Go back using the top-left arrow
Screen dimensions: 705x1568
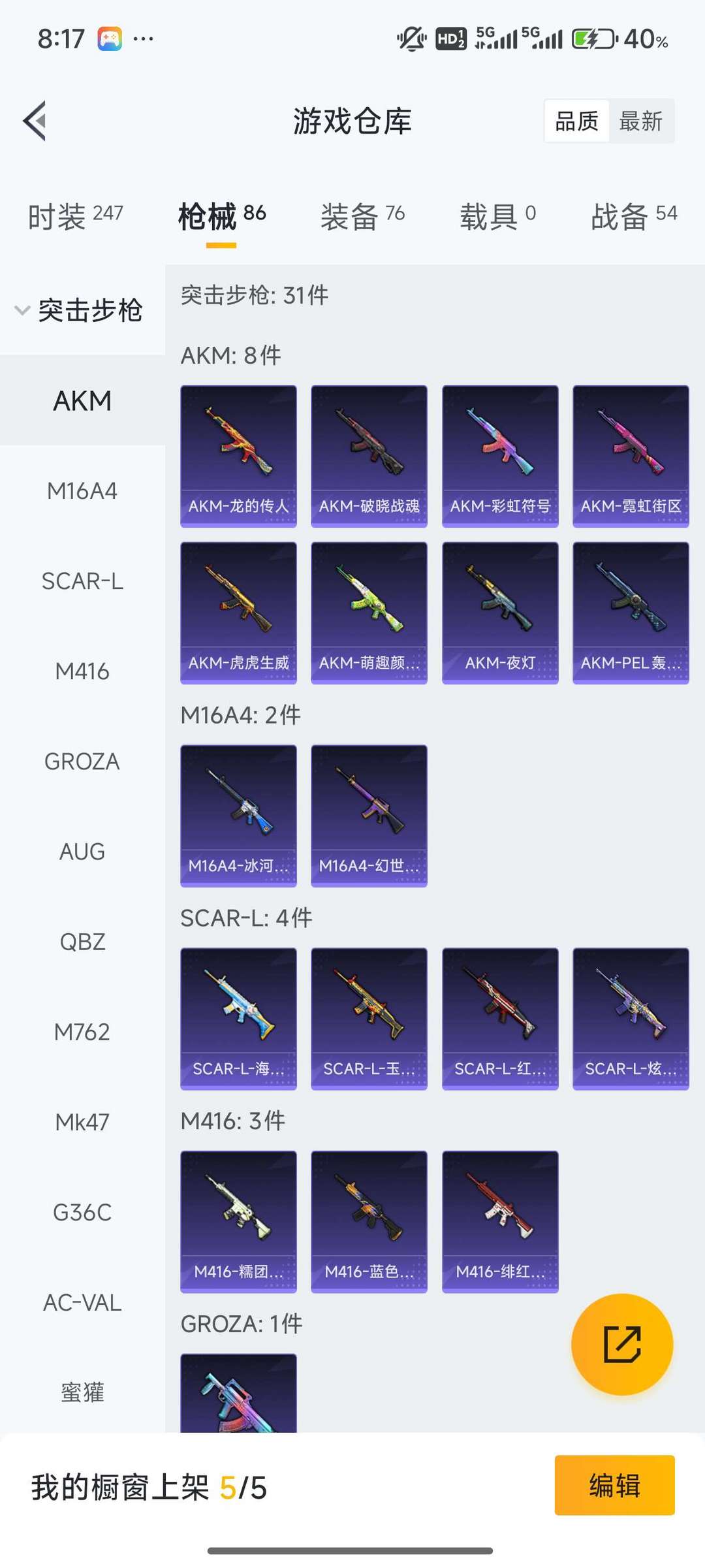35,121
